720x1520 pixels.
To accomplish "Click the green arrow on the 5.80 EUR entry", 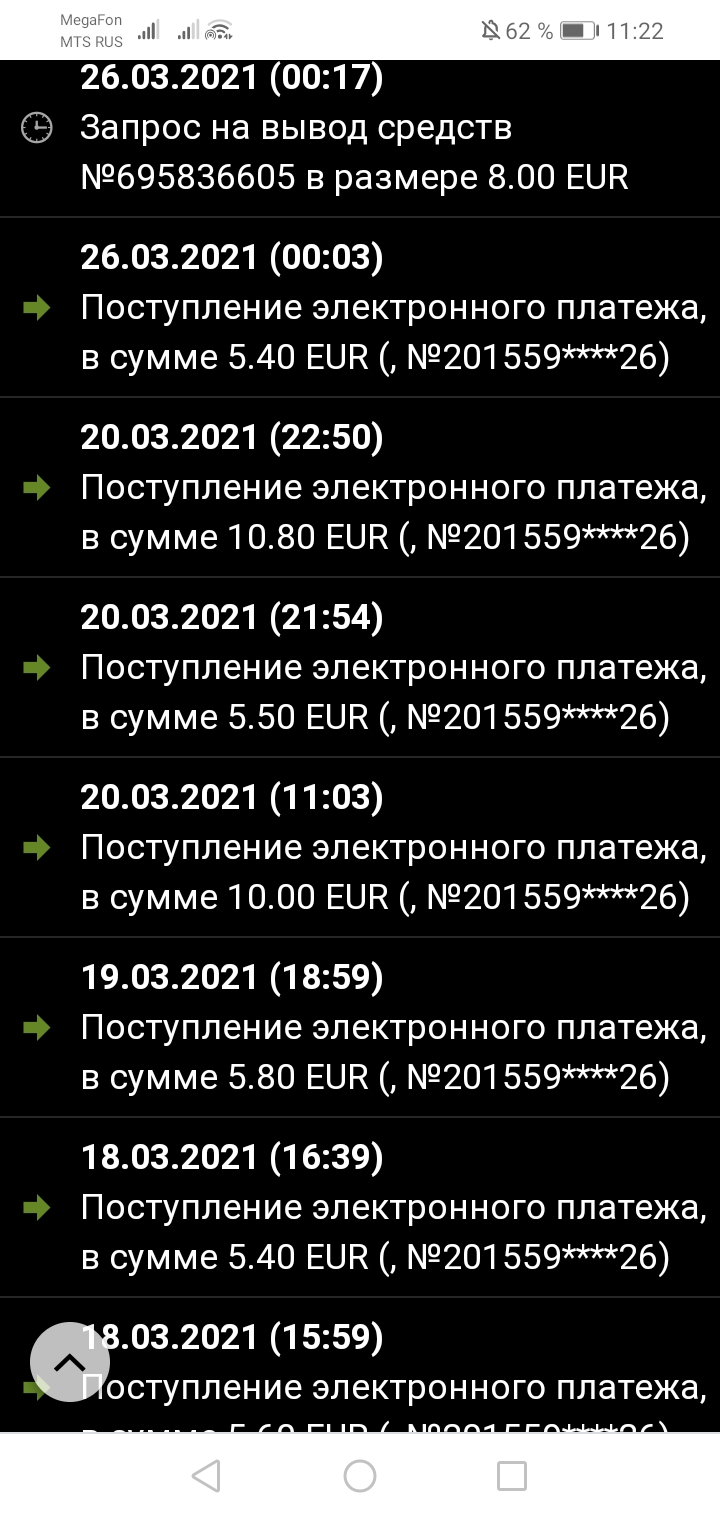I will [x=37, y=1028].
